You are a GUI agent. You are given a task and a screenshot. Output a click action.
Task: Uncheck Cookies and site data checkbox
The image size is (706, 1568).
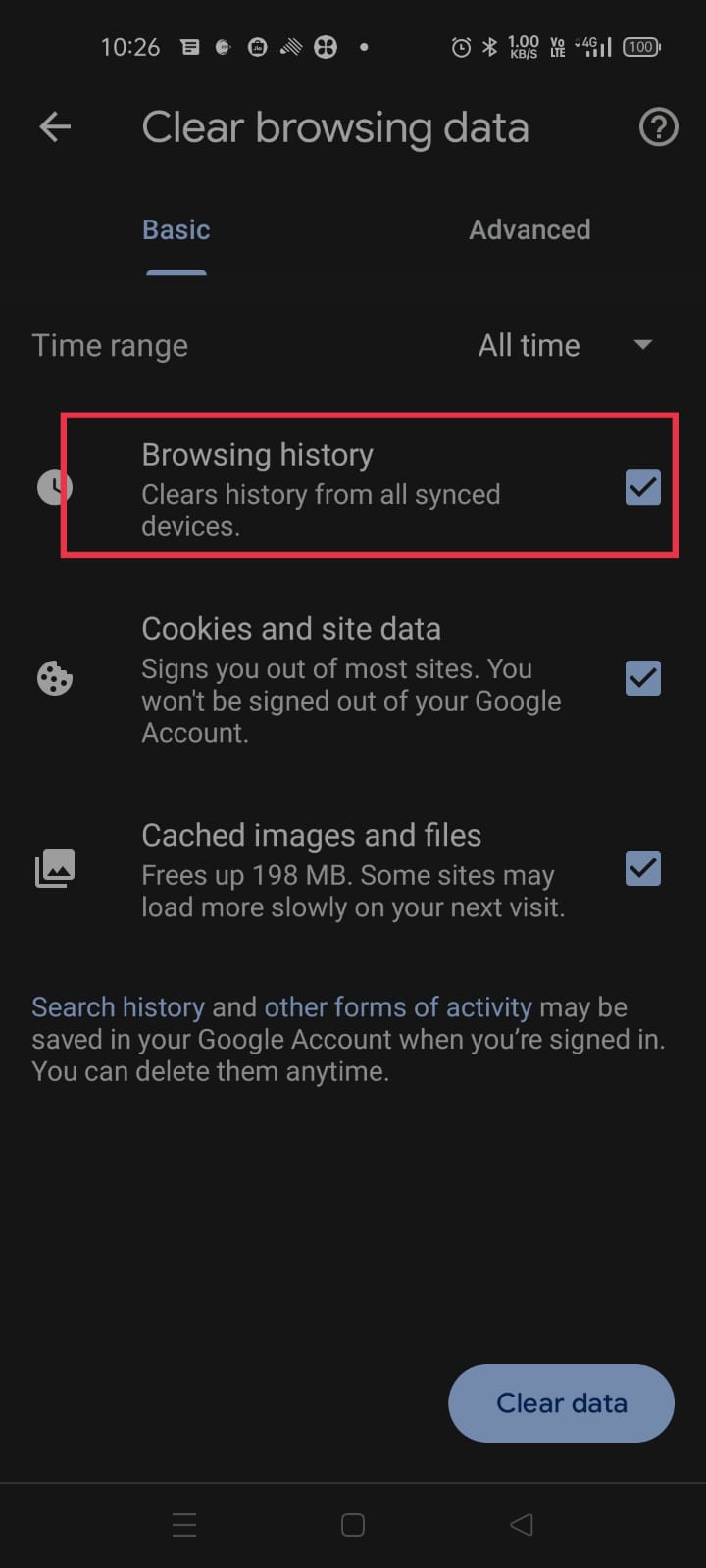point(643,678)
